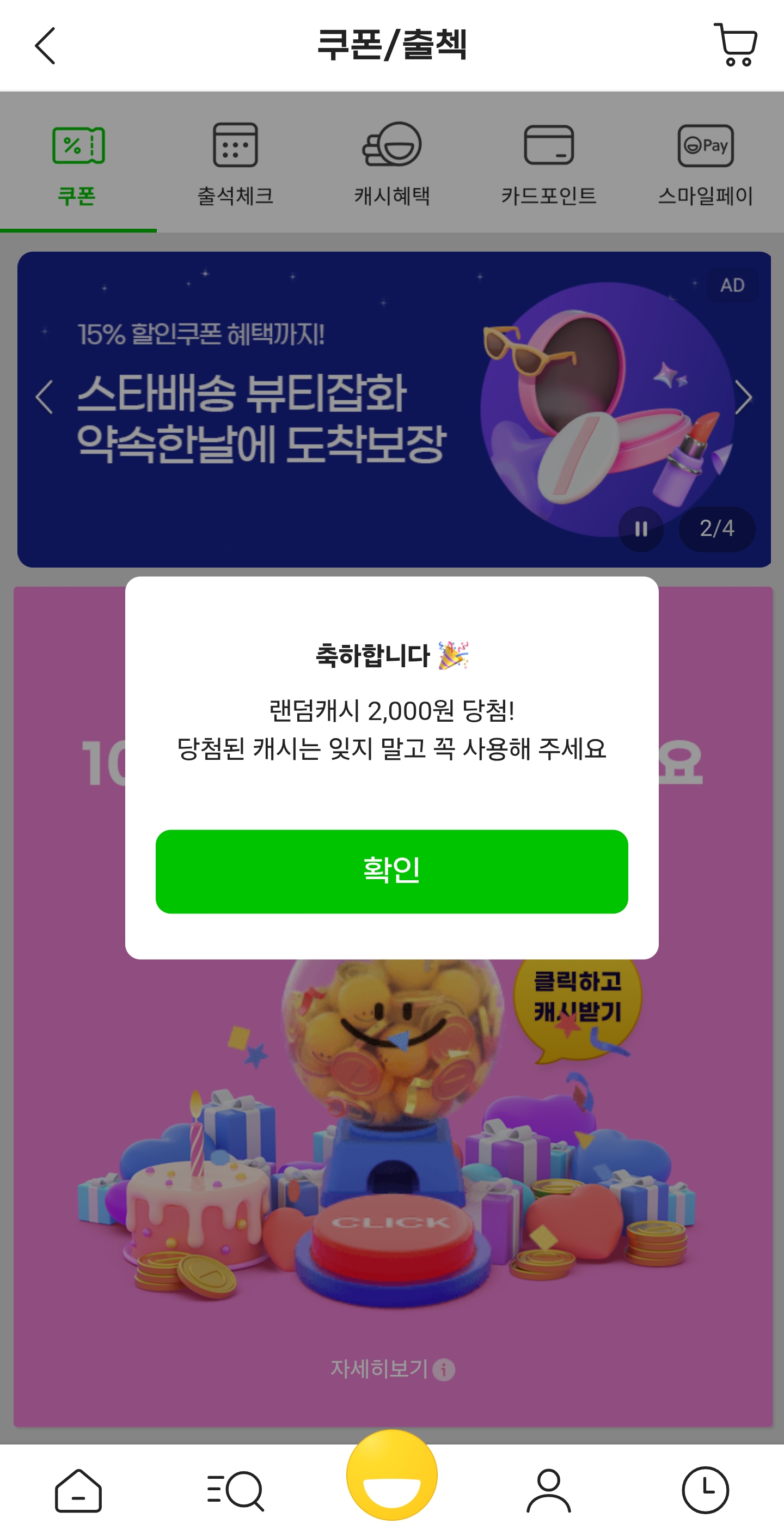Confirm the dialog with 확인 button

pyautogui.click(x=391, y=871)
